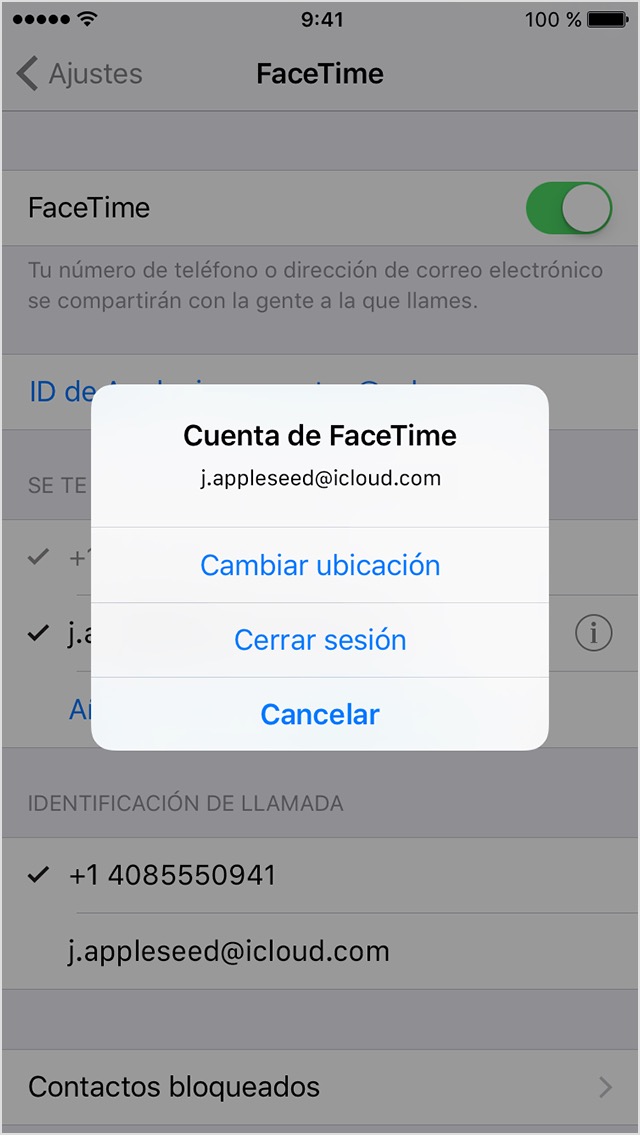Select Cambiar ubicación in the dialog
Image resolution: width=640 pixels, height=1136 pixels.
(320, 565)
